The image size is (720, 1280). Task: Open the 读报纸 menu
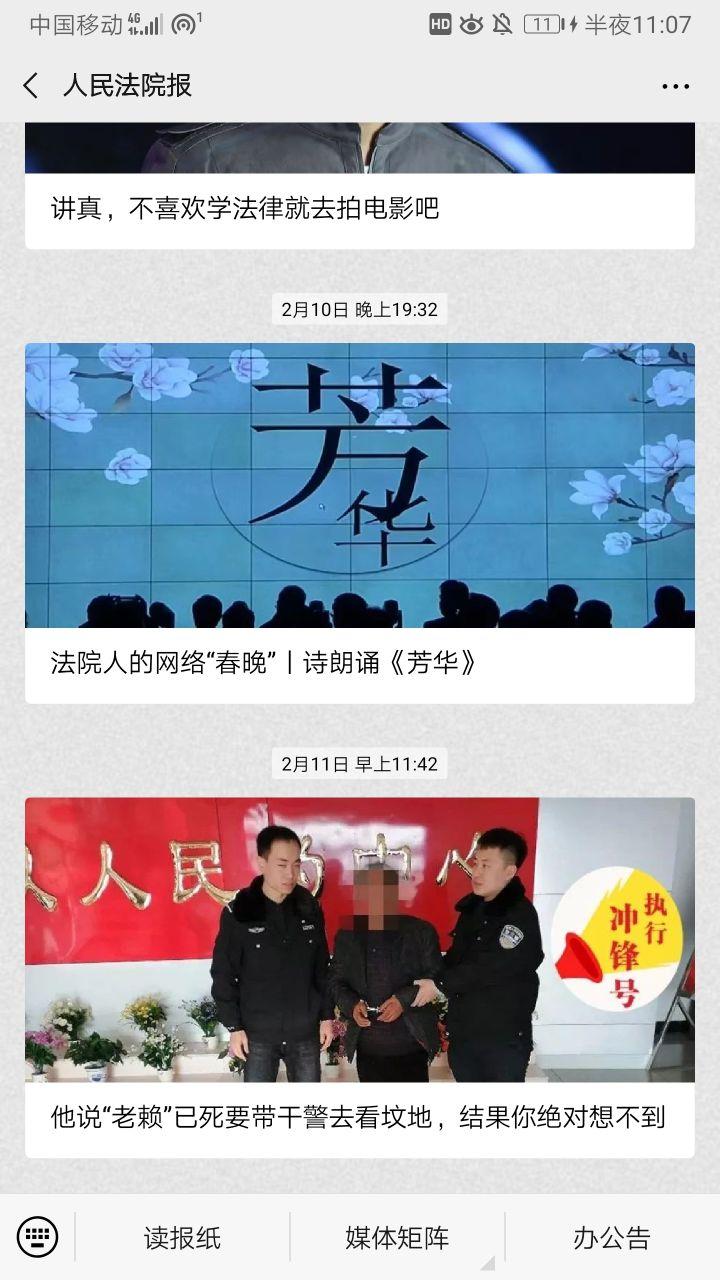pyautogui.click(x=181, y=1238)
